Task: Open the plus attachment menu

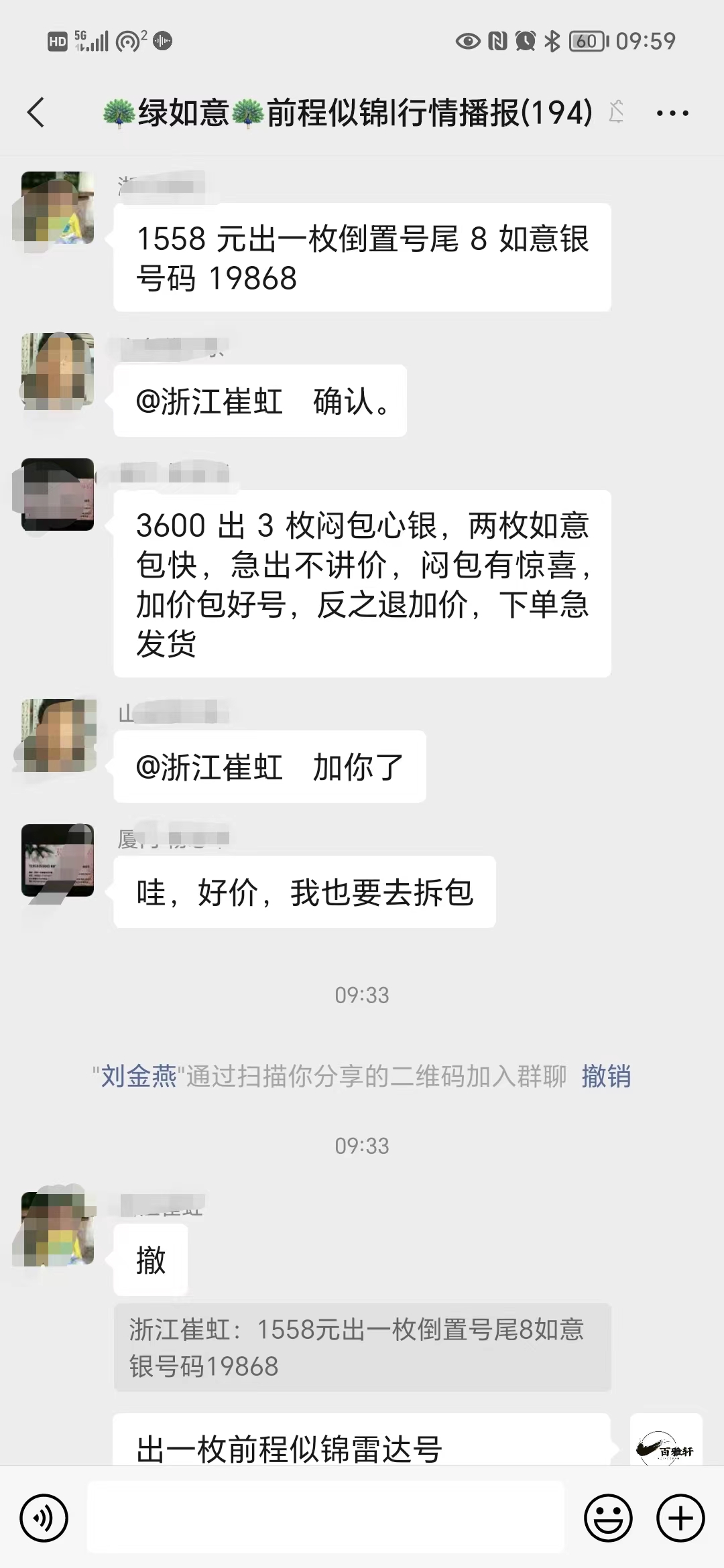Action: click(x=680, y=1518)
